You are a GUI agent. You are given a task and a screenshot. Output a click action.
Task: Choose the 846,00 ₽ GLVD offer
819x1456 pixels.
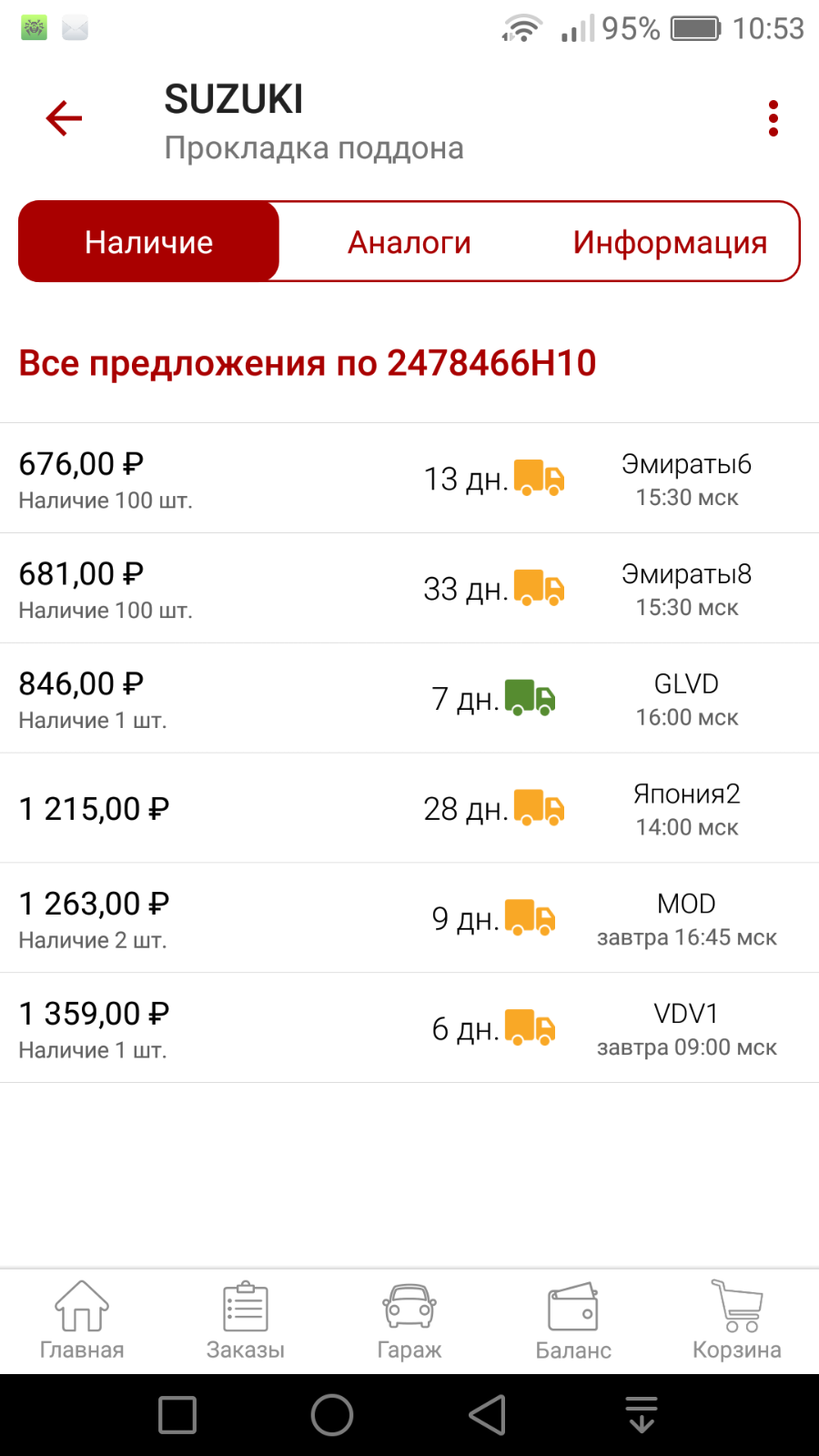(x=409, y=698)
